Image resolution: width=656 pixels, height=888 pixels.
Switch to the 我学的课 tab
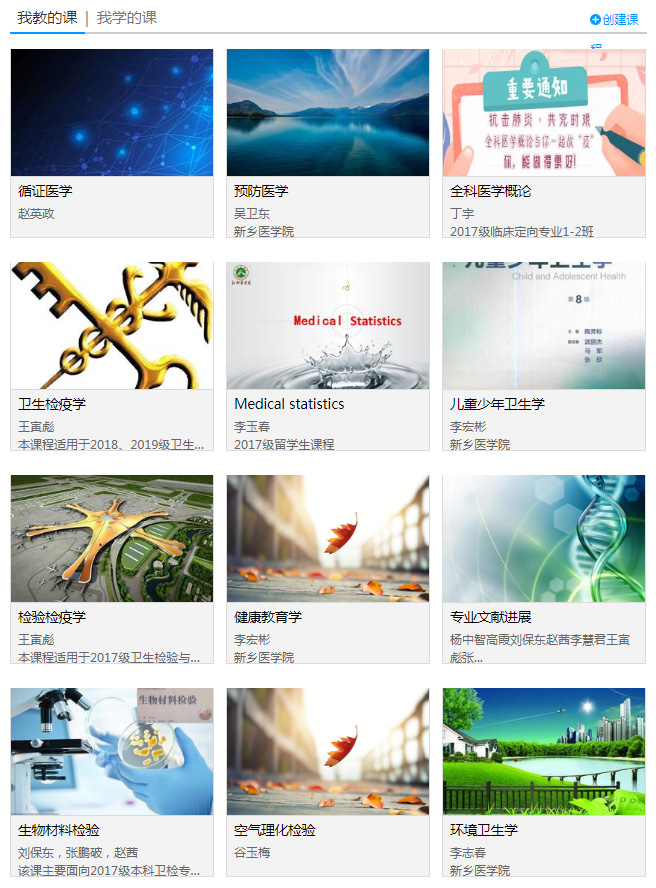[x=126, y=18]
